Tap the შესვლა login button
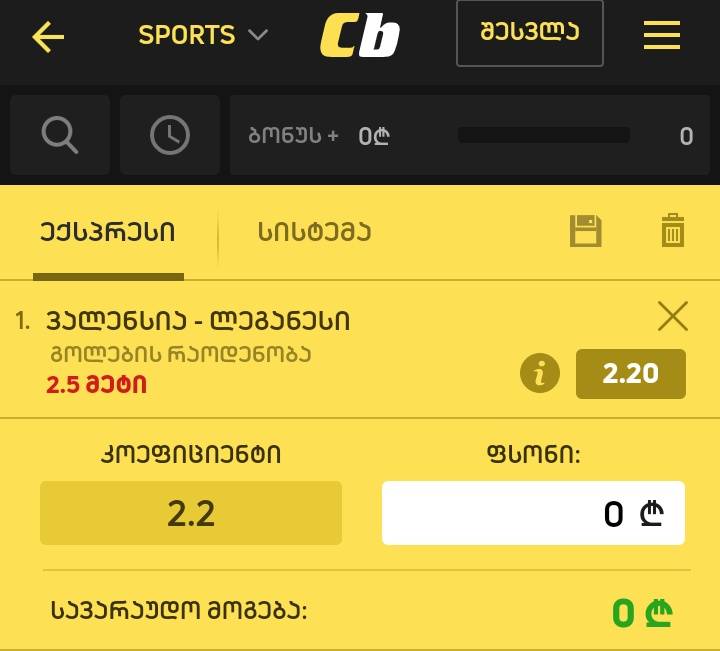The width and height of the screenshot is (720, 651). pos(529,33)
